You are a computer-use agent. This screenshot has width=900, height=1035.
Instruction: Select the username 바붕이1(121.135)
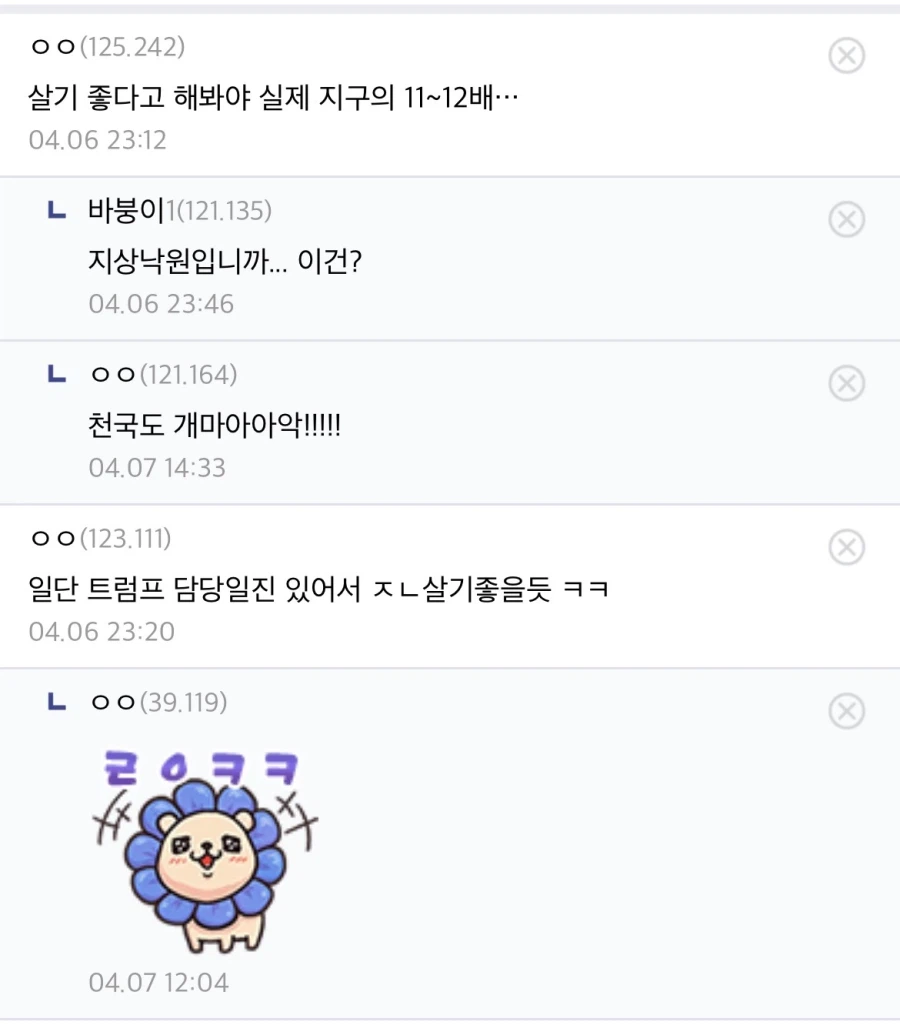click(x=175, y=212)
